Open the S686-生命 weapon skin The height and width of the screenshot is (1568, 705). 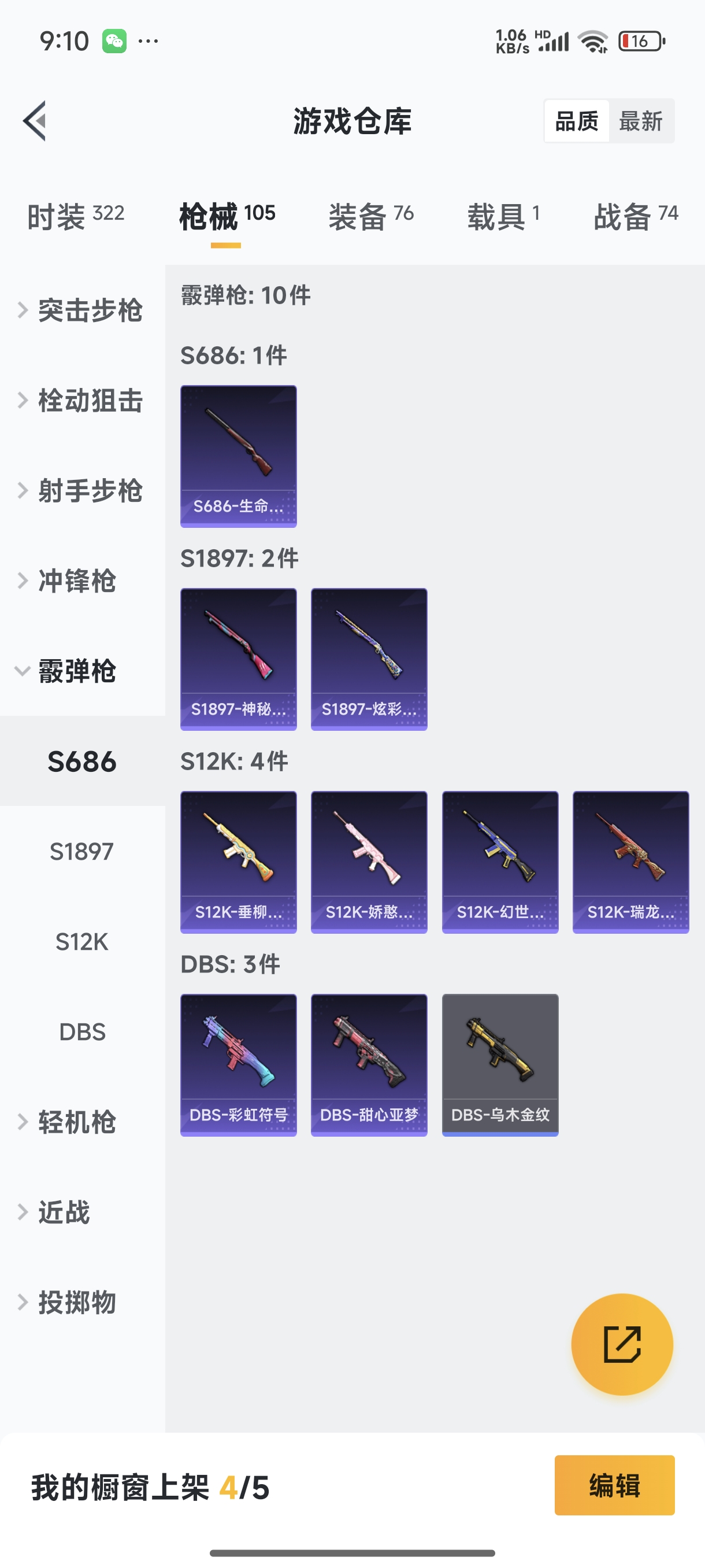point(239,455)
